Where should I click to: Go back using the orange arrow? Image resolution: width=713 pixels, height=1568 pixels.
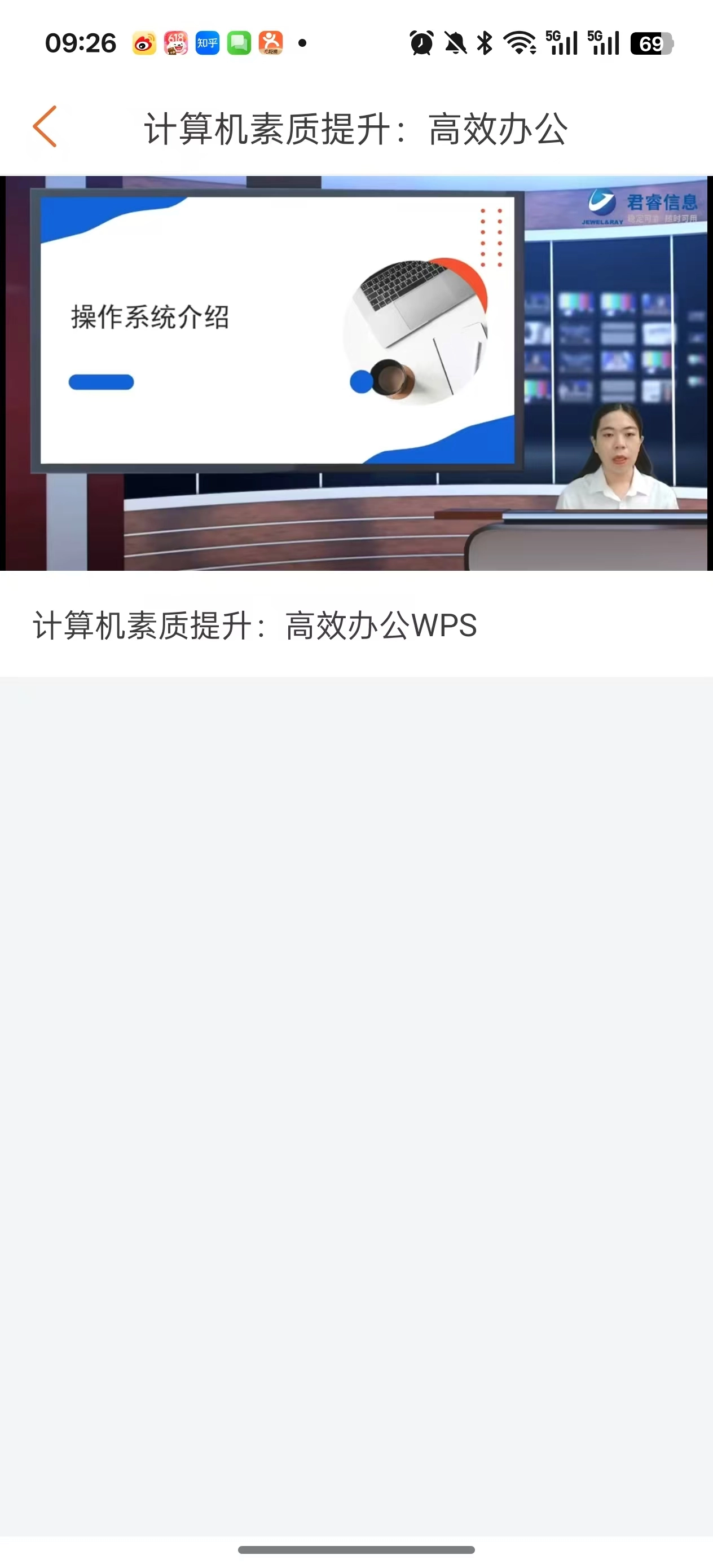click(45, 126)
